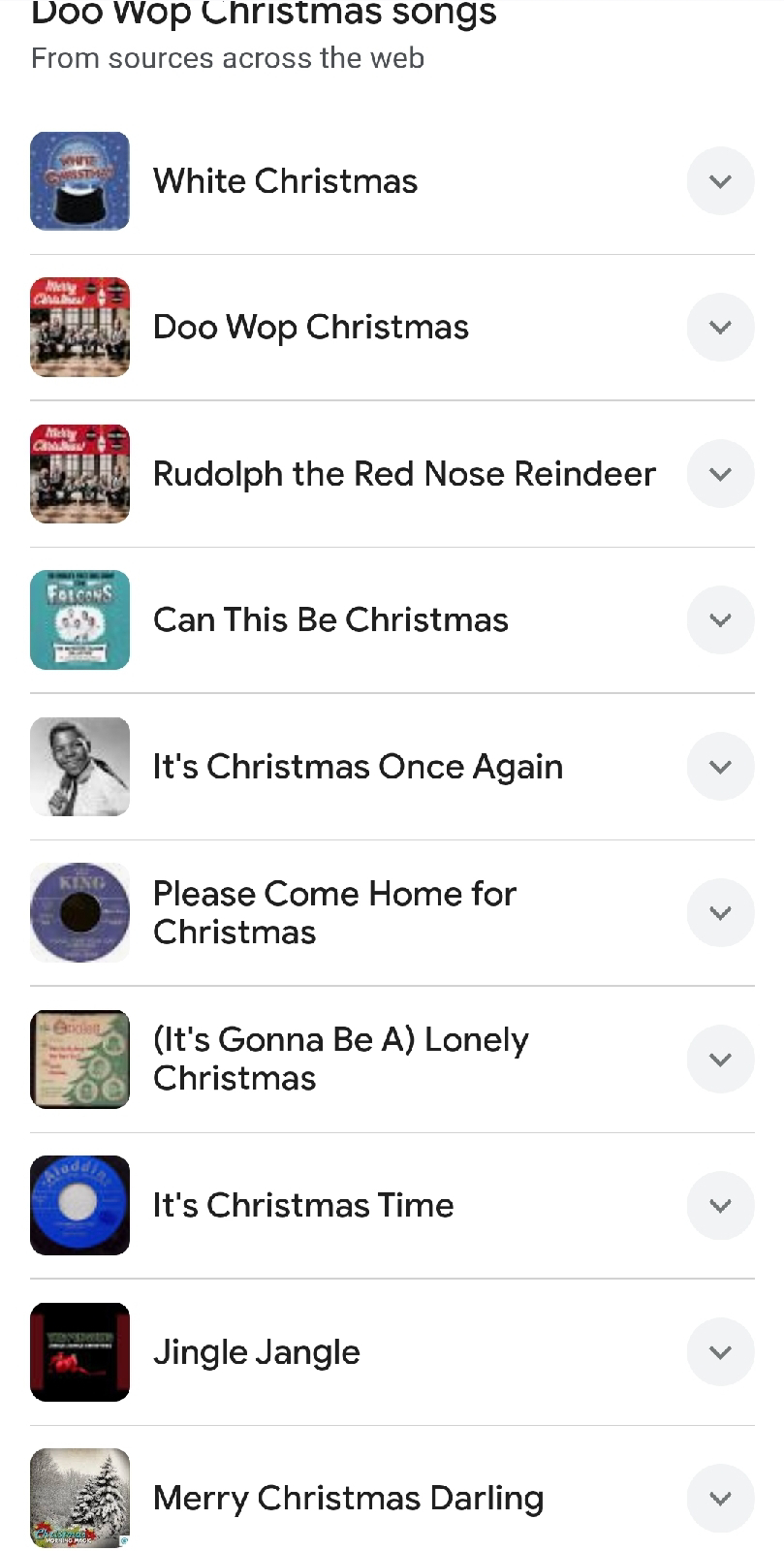Expand the Doo Wop Christmas song details
Viewport: 784px width, 1551px height.
click(x=720, y=328)
